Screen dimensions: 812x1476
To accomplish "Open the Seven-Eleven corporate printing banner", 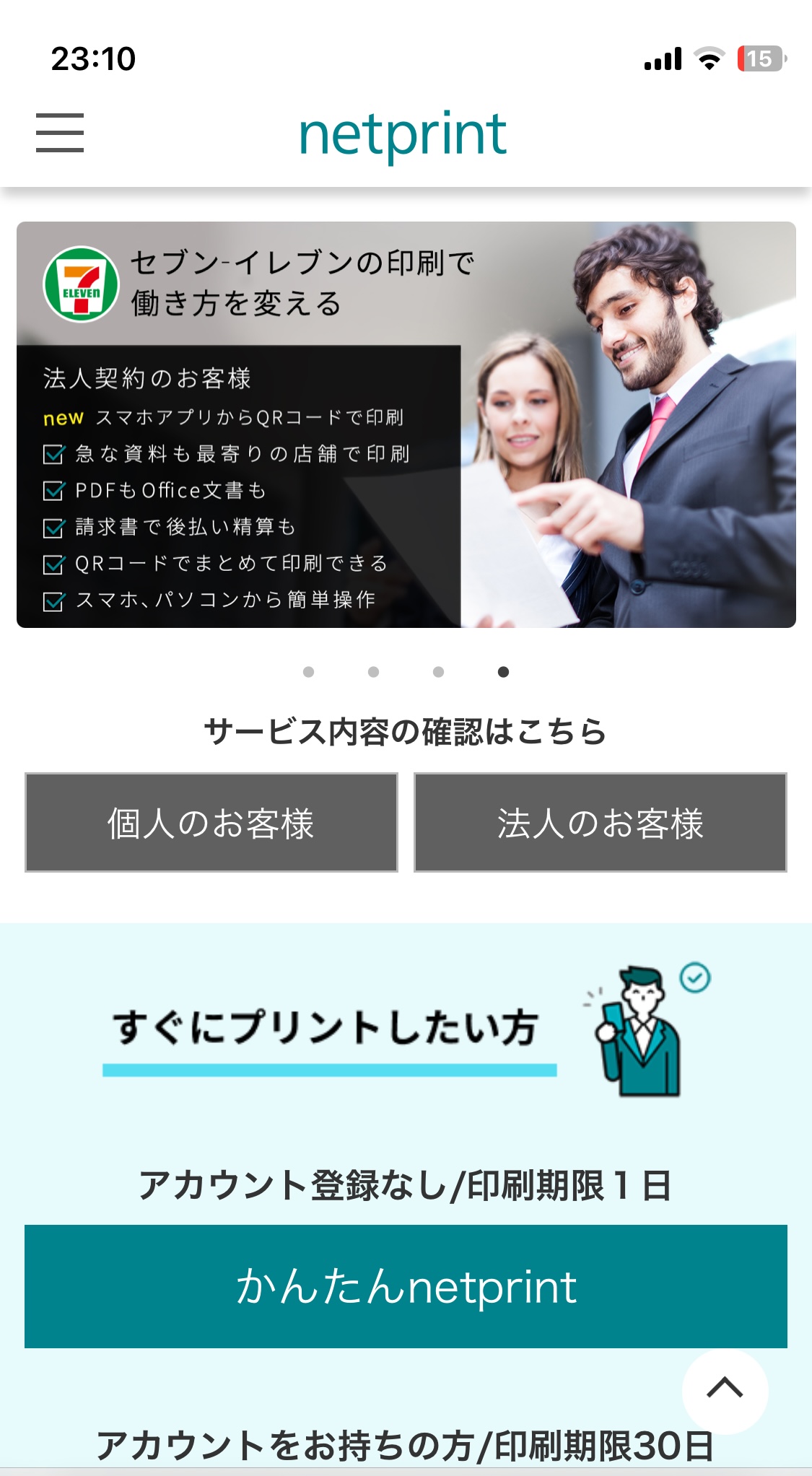I will (x=406, y=424).
